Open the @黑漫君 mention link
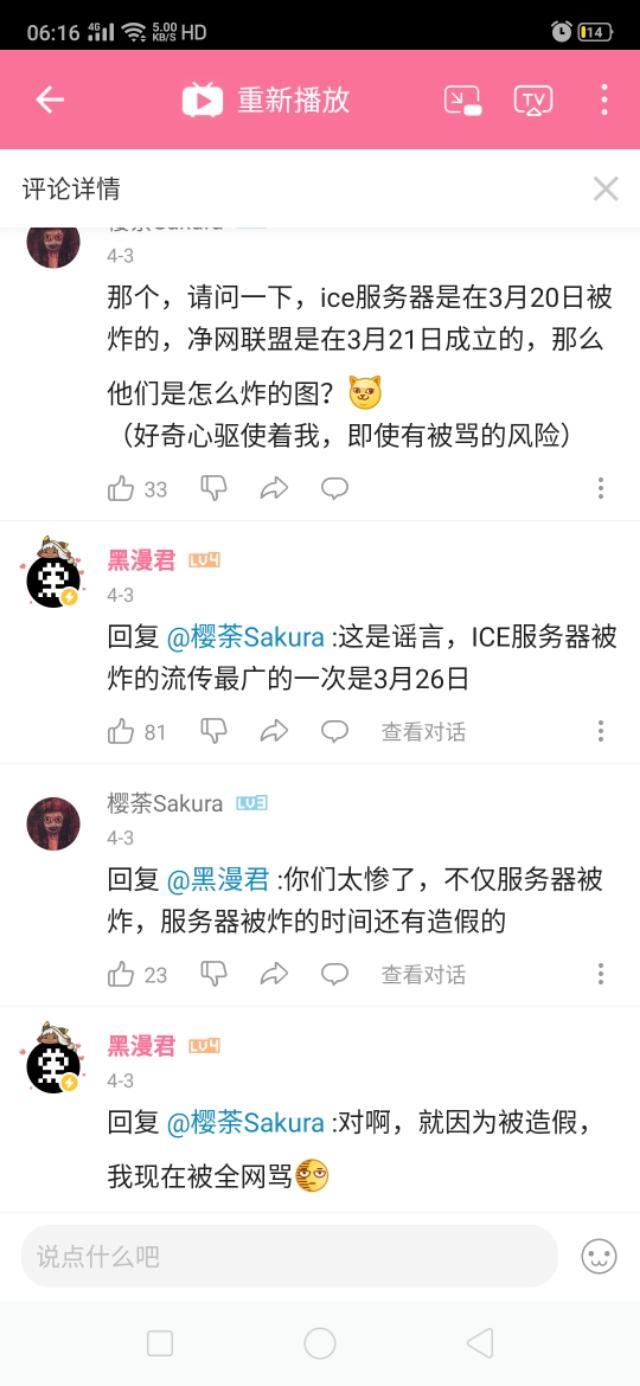640x1386 pixels. click(218, 880)
